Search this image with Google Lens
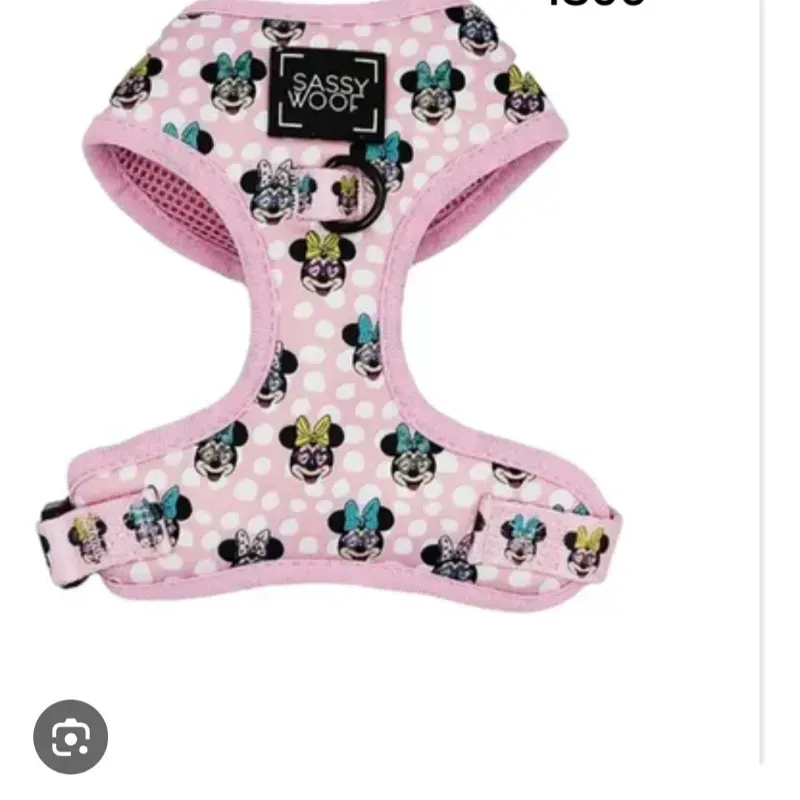The height and width of the screenshot is (800, 800). 70,737
